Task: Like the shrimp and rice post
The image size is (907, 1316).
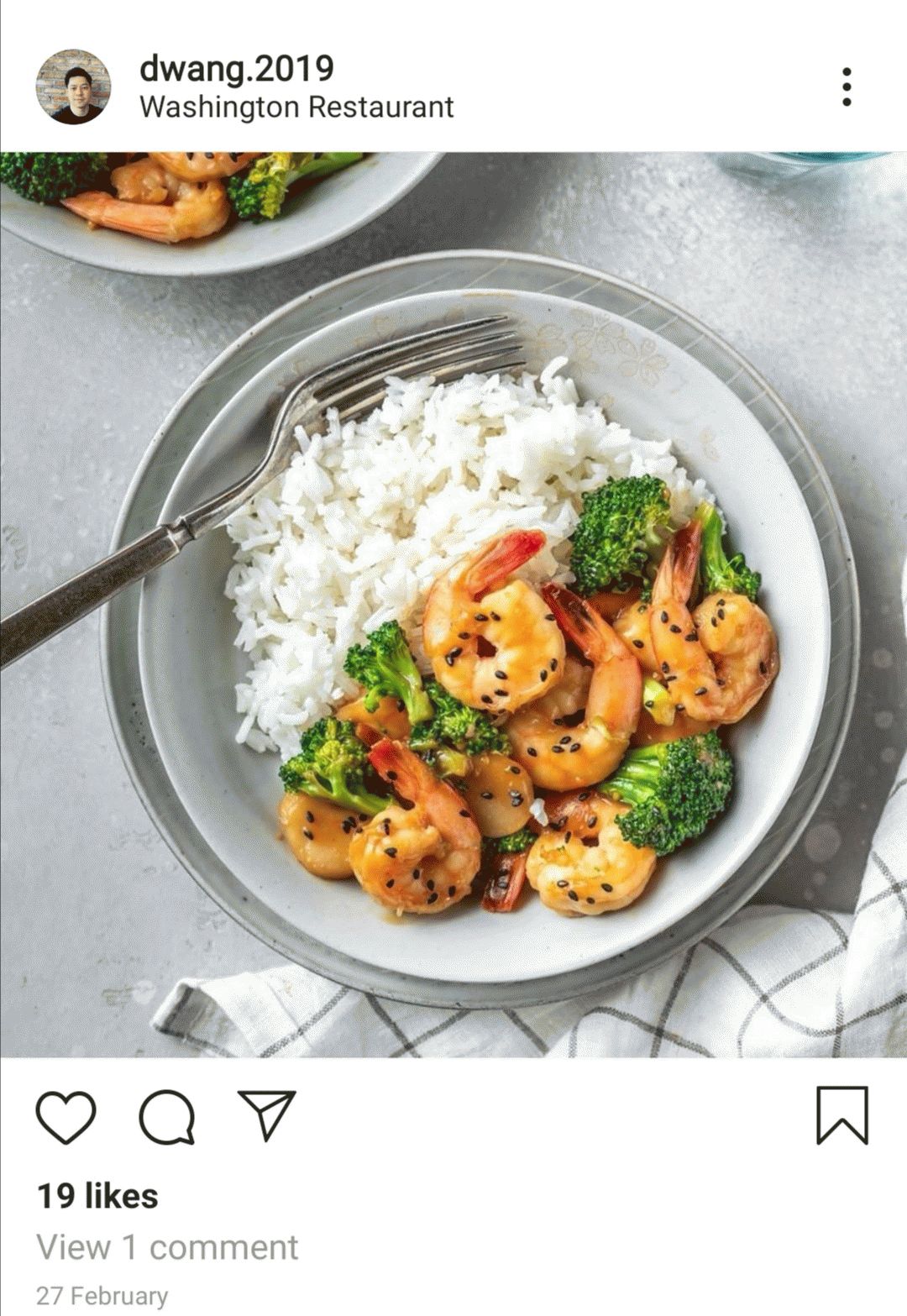Action: coord(66,1117)
